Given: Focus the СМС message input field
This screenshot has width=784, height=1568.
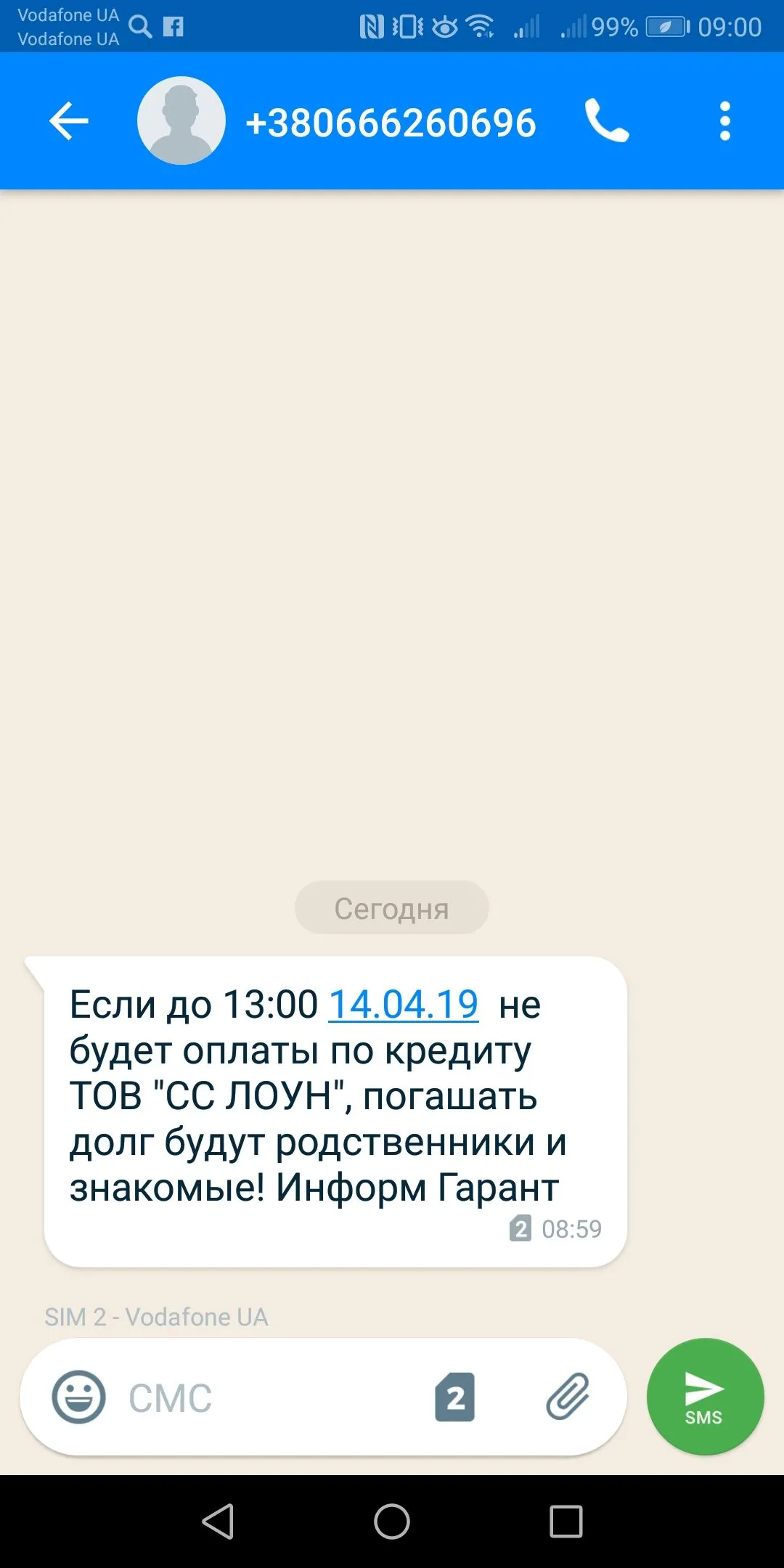Looking at the screenshot, I should tap(269, 1398).
